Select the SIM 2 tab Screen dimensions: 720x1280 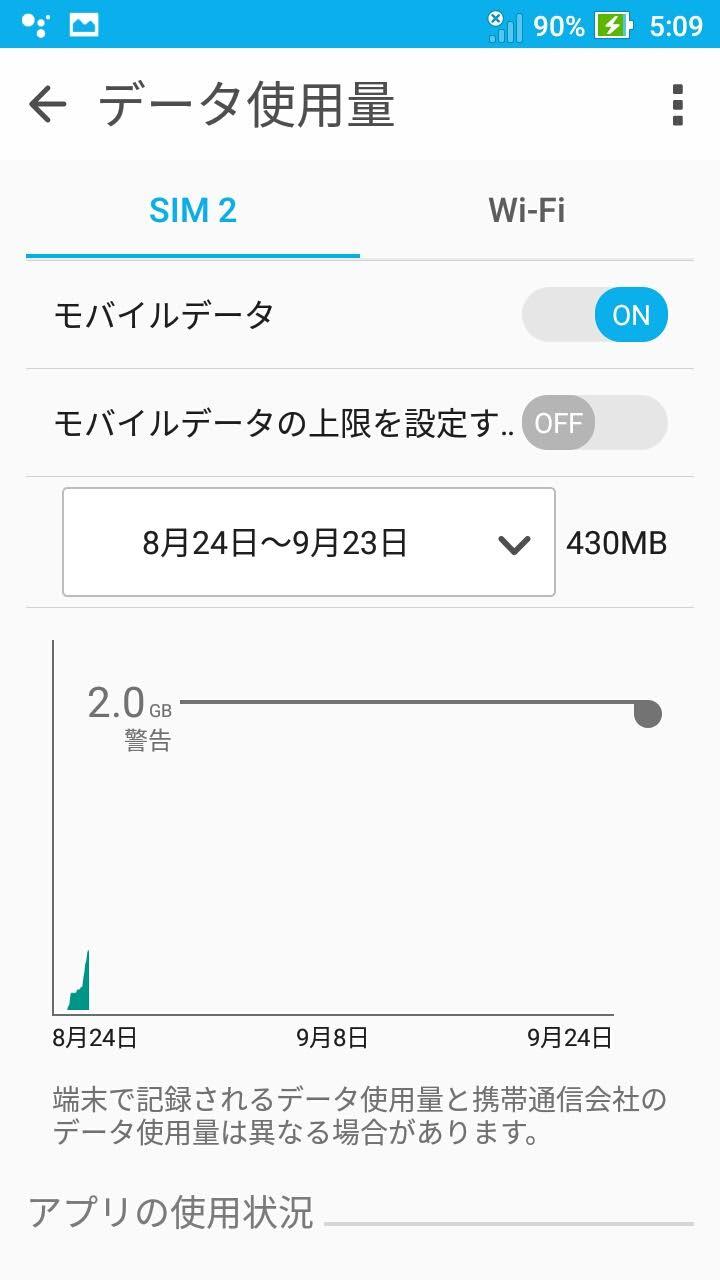pos(193,210)
